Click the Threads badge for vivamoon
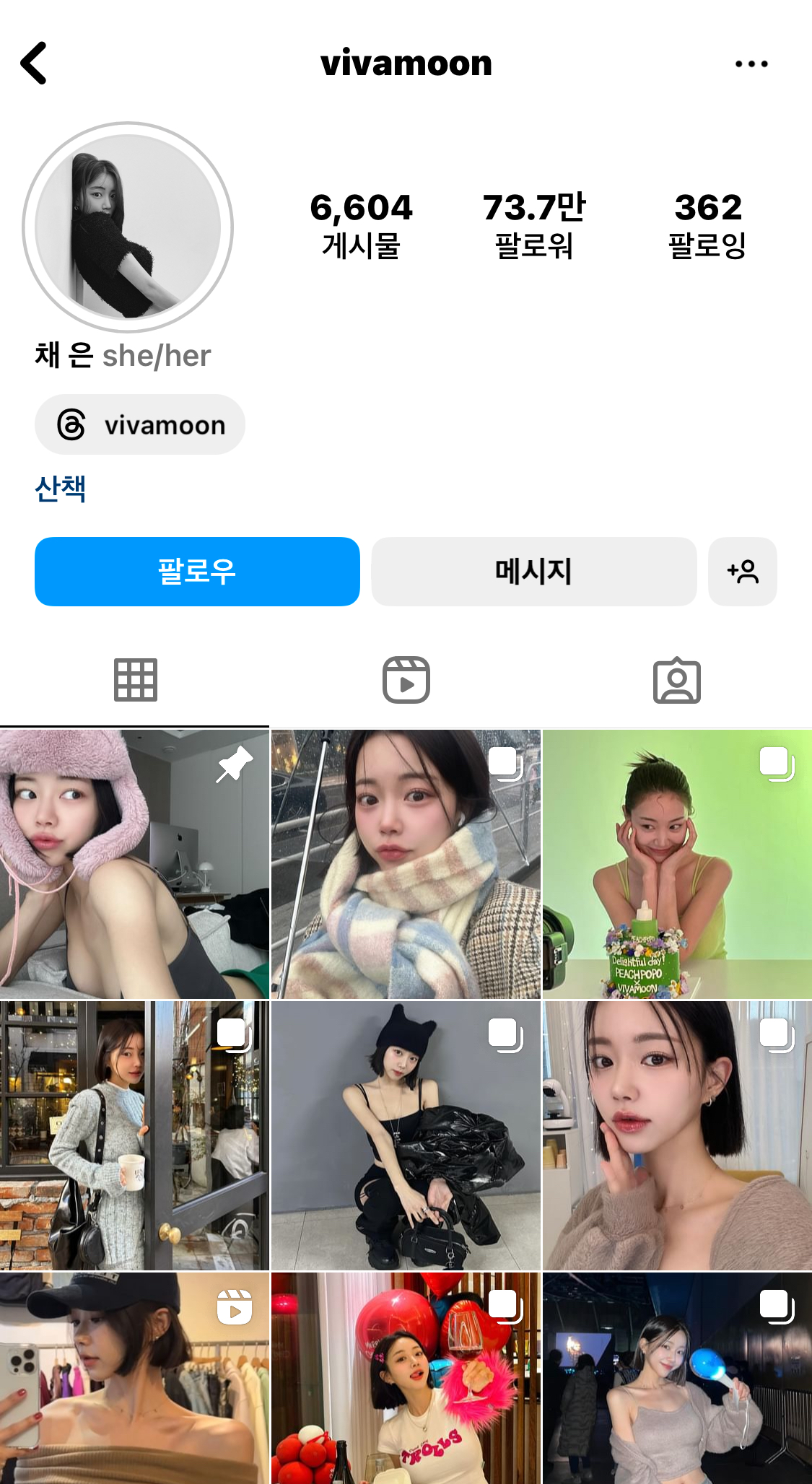The width and height of the screenshot is (812, 1484). point(139,424)
